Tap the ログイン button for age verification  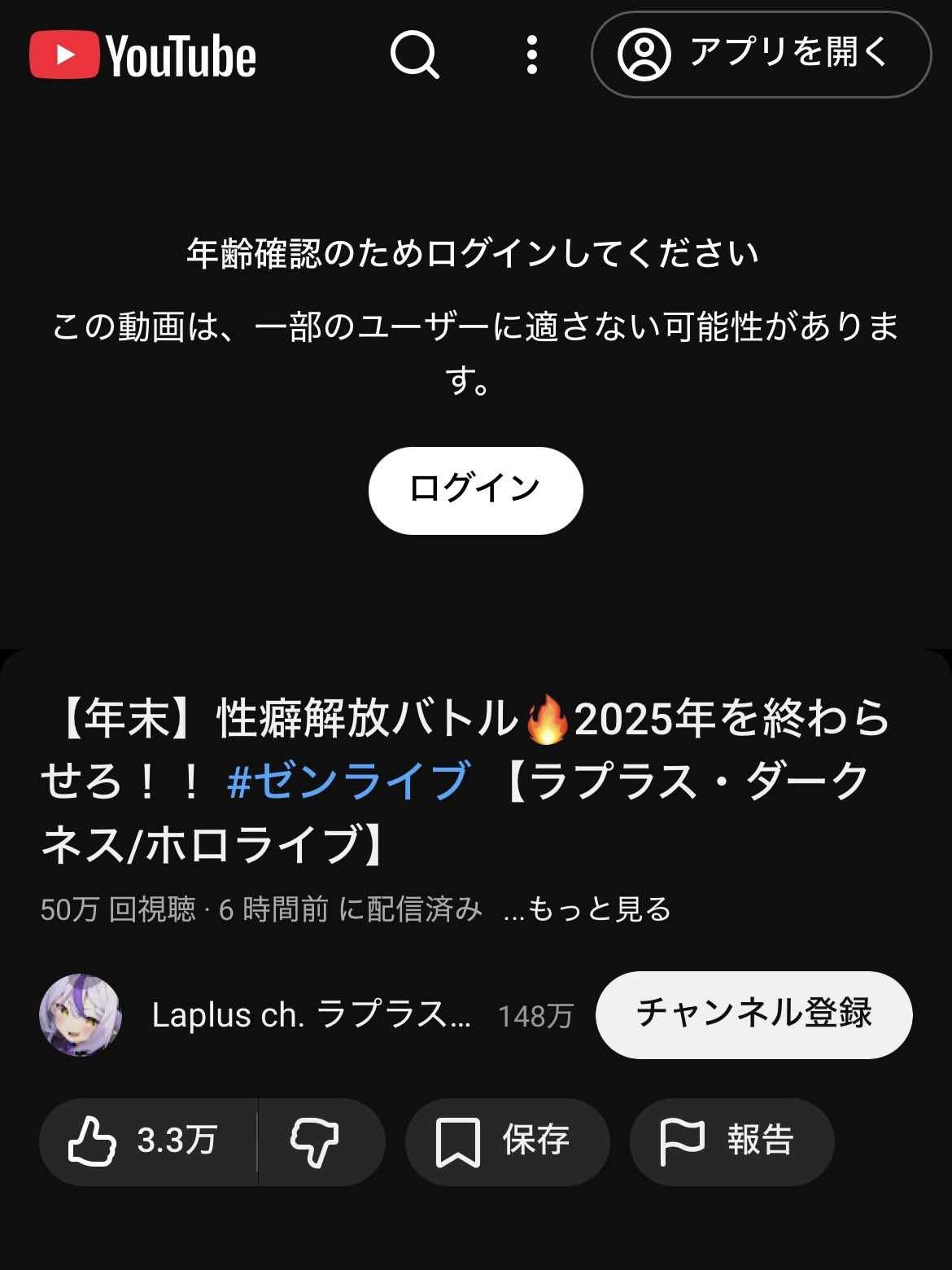(475, 490)
